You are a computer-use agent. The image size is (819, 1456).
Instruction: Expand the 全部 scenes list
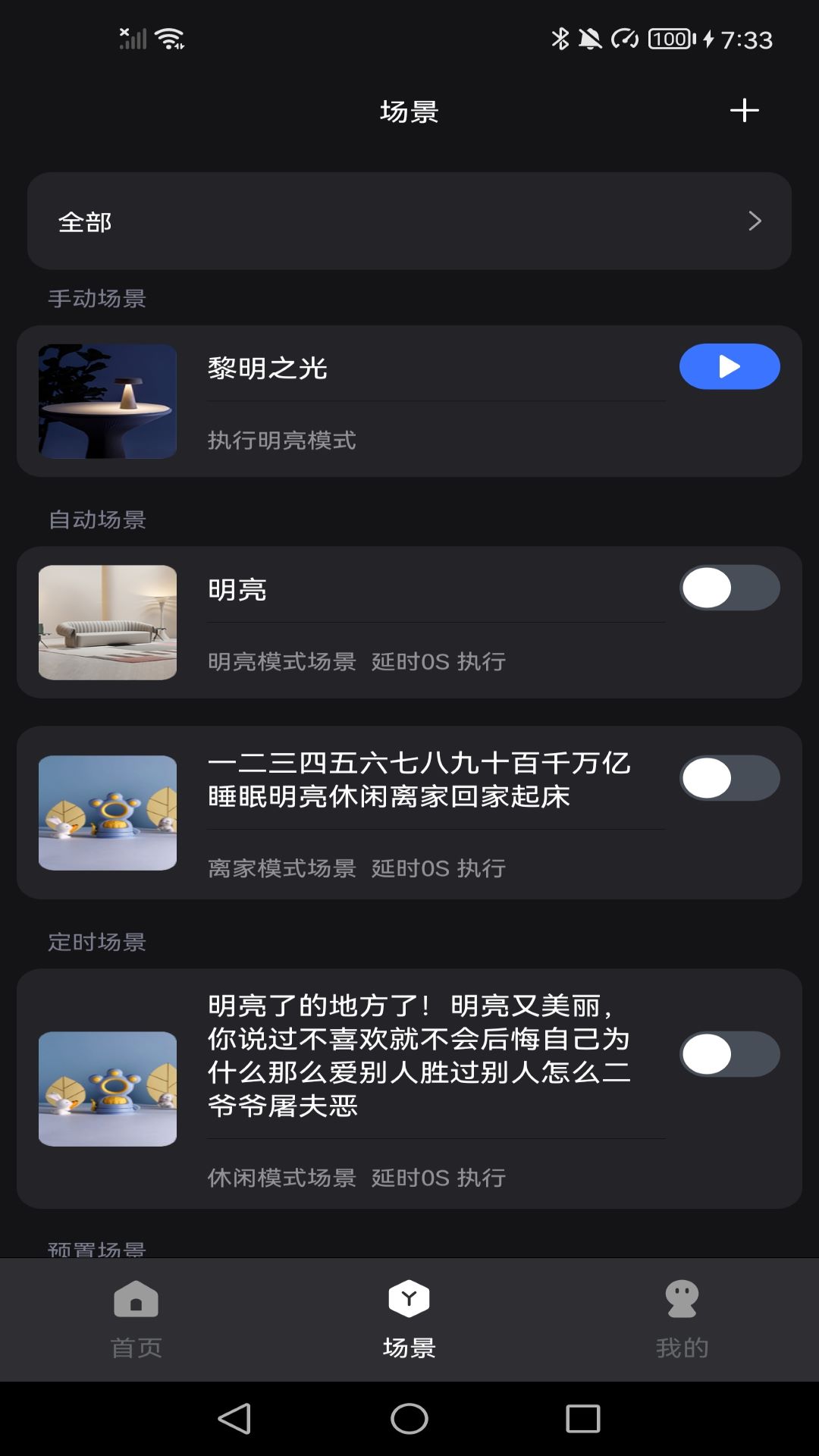coord(409,221)
